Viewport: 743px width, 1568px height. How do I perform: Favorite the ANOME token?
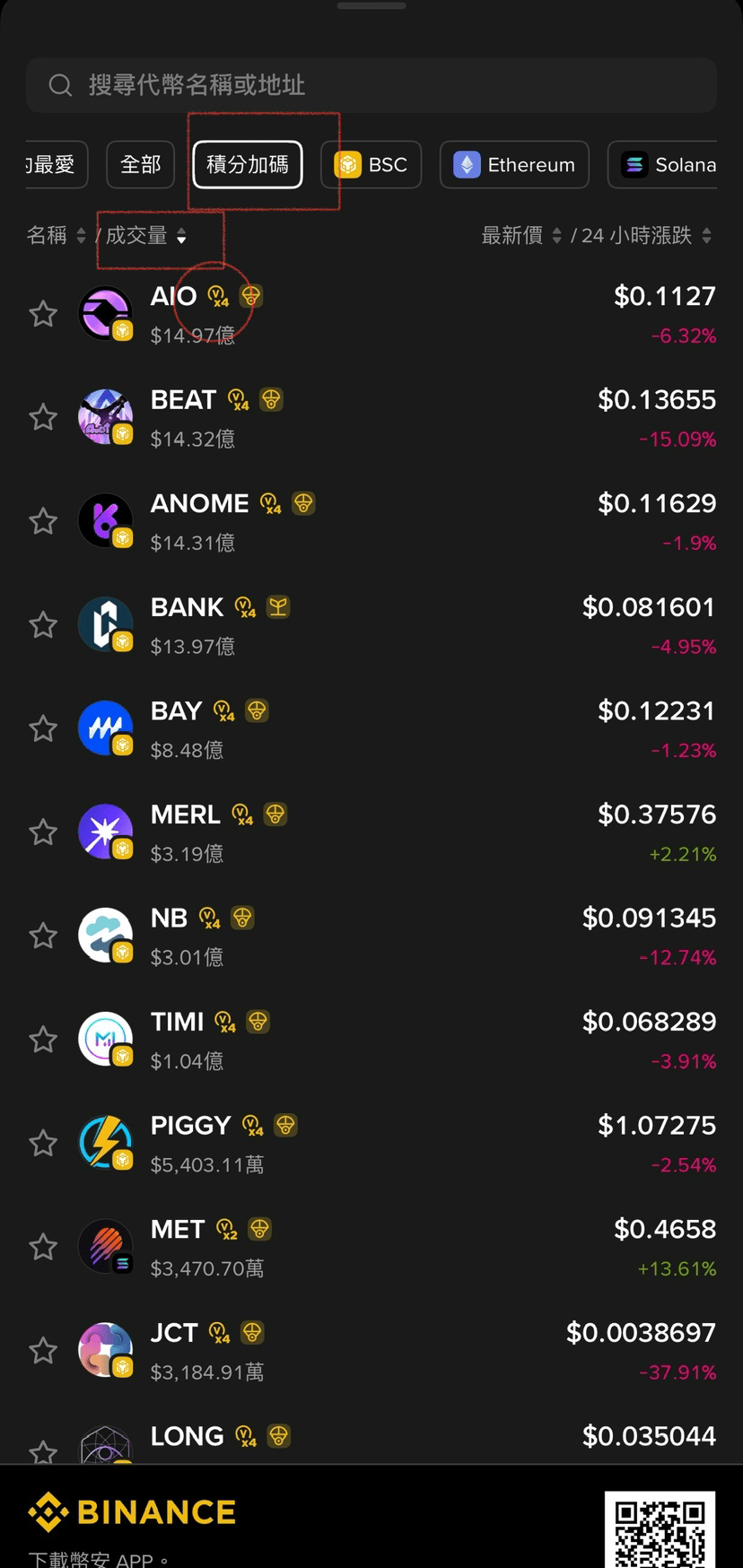43,522
